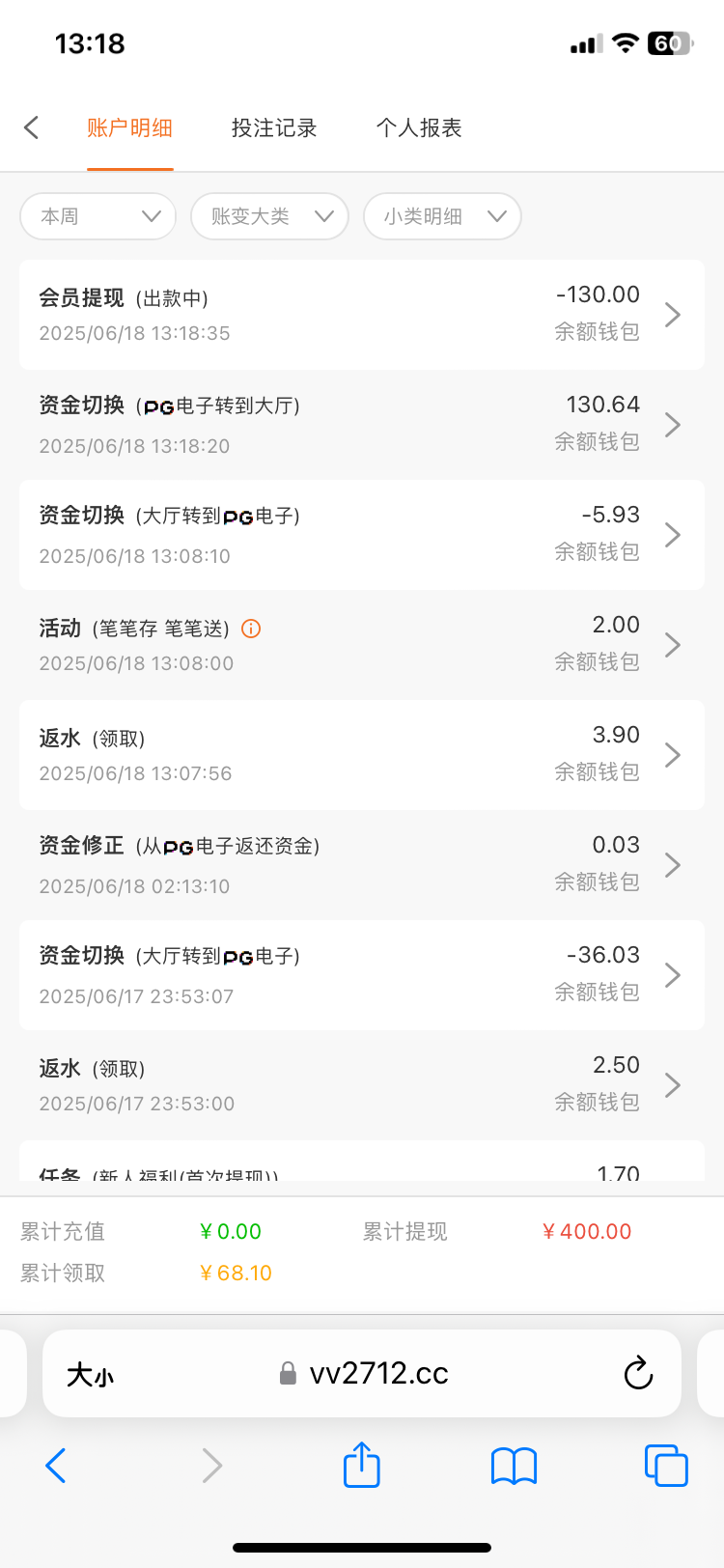Share this page from Safari toolbar
The height and width of the screenshot is (1568, 724).
[362, 1465]
